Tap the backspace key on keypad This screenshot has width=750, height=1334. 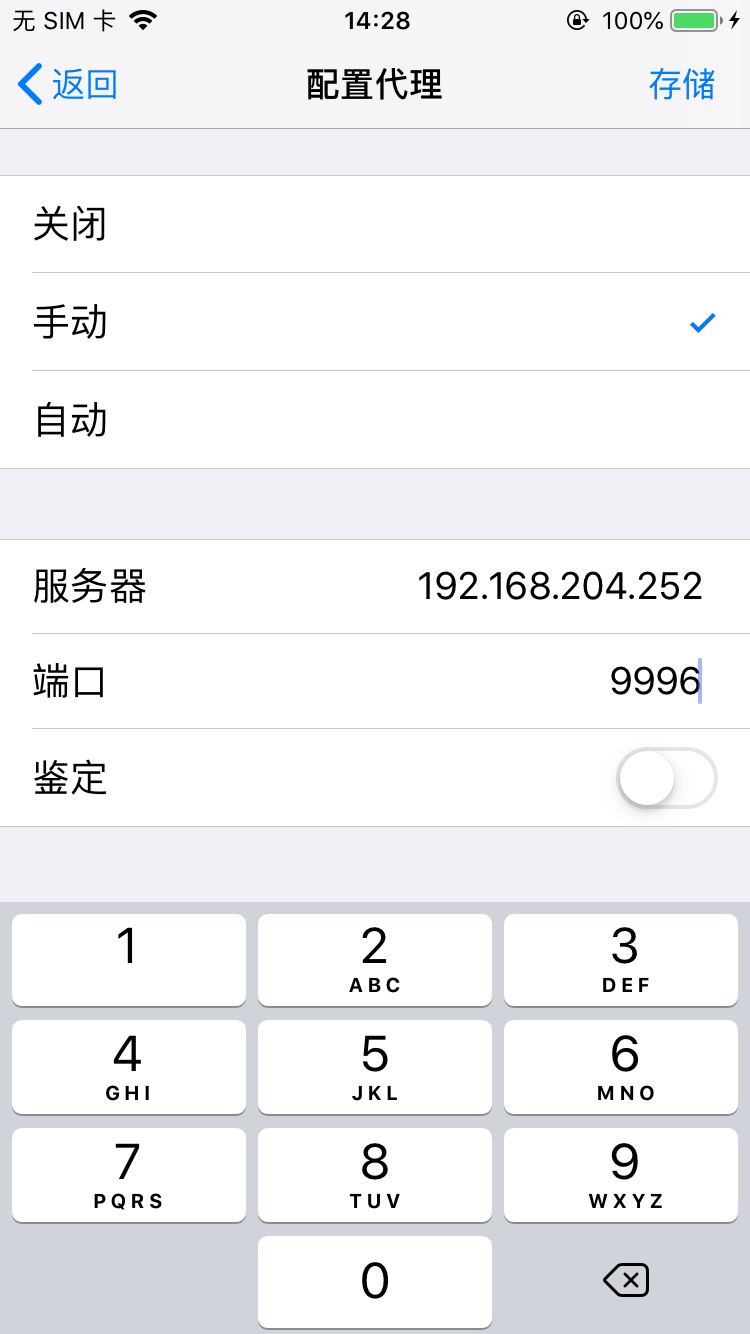626,1280
